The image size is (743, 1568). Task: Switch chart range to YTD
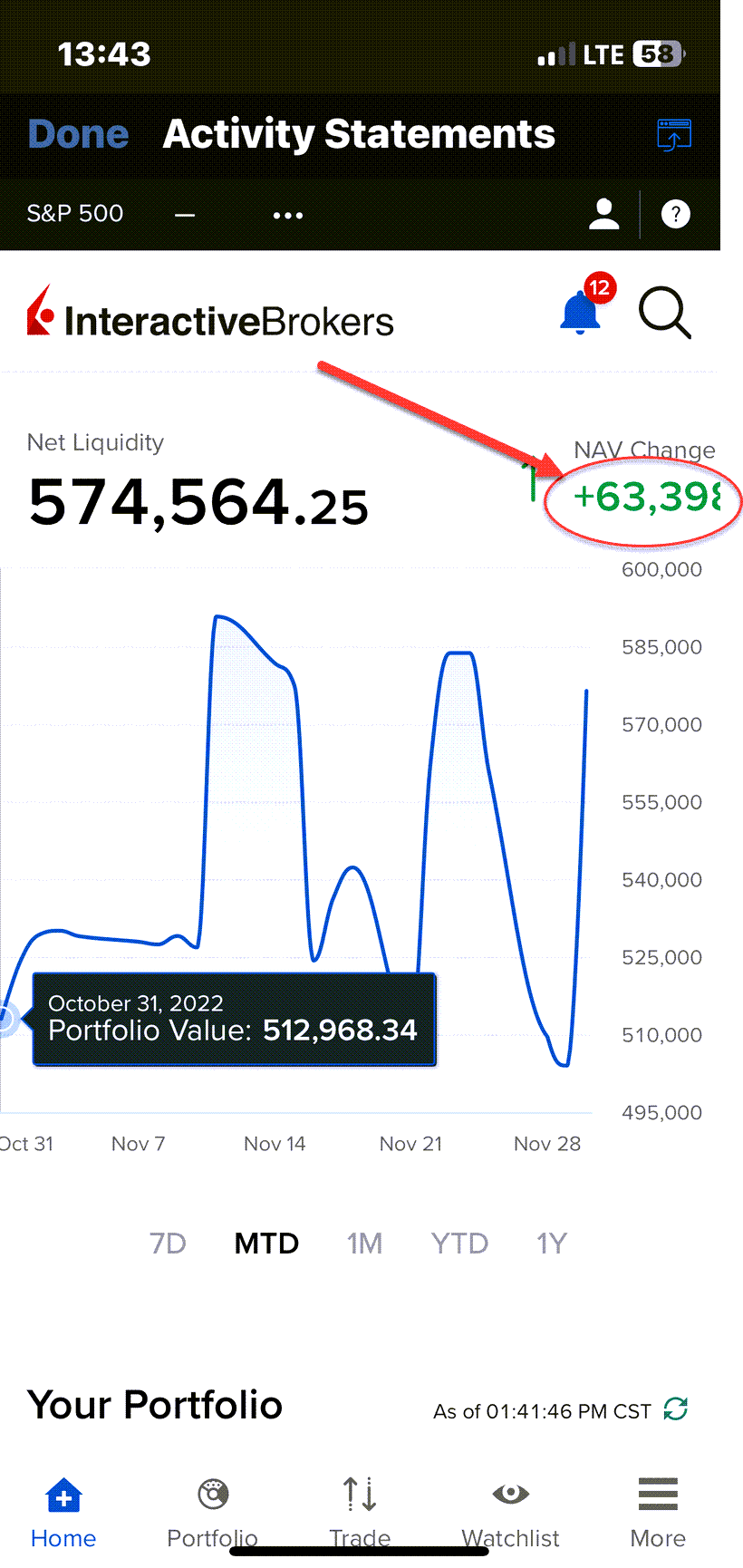(459, 1243)
